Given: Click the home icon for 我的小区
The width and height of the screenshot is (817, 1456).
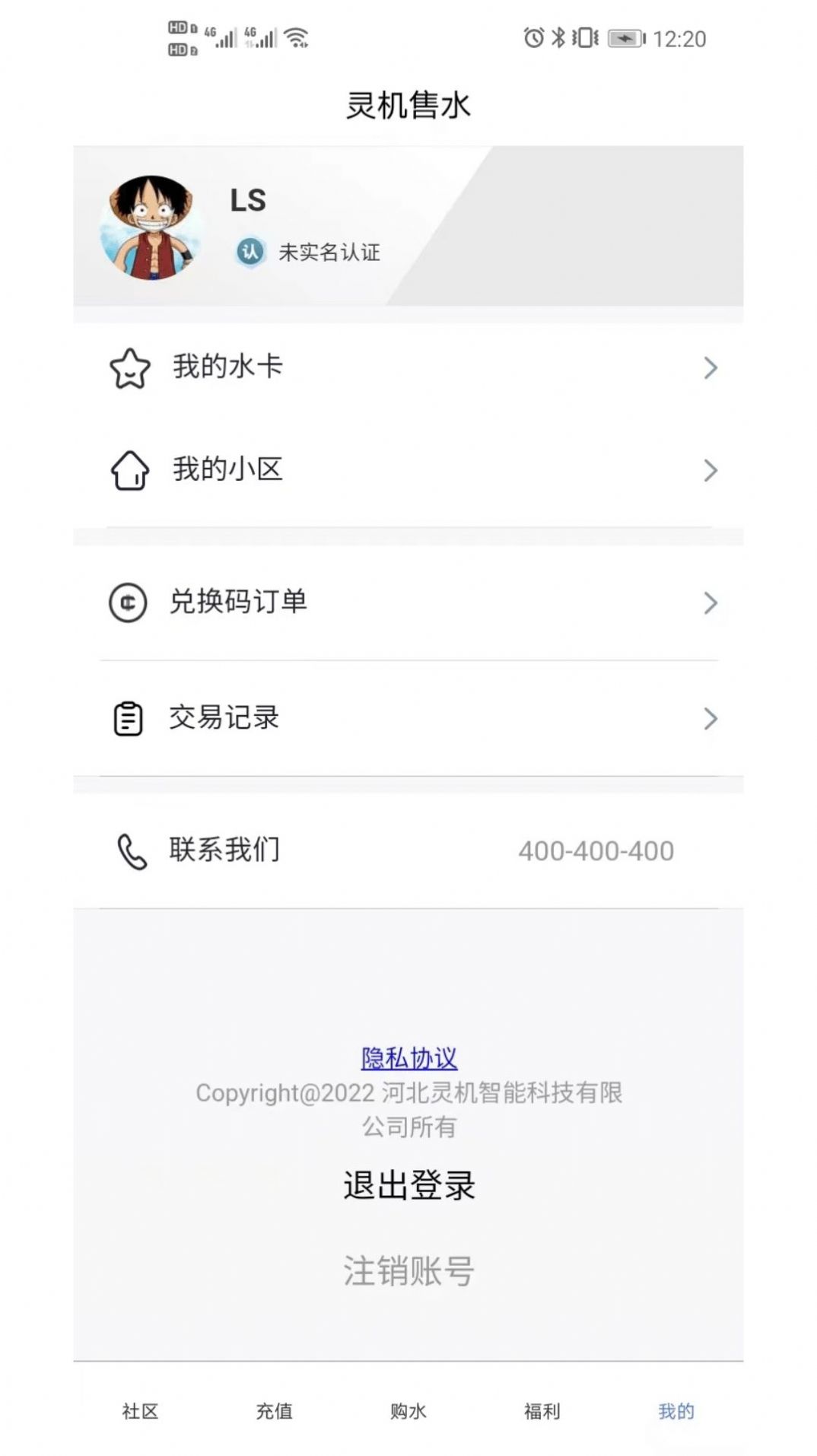Looking at the screenshot, I should point(129,471).
